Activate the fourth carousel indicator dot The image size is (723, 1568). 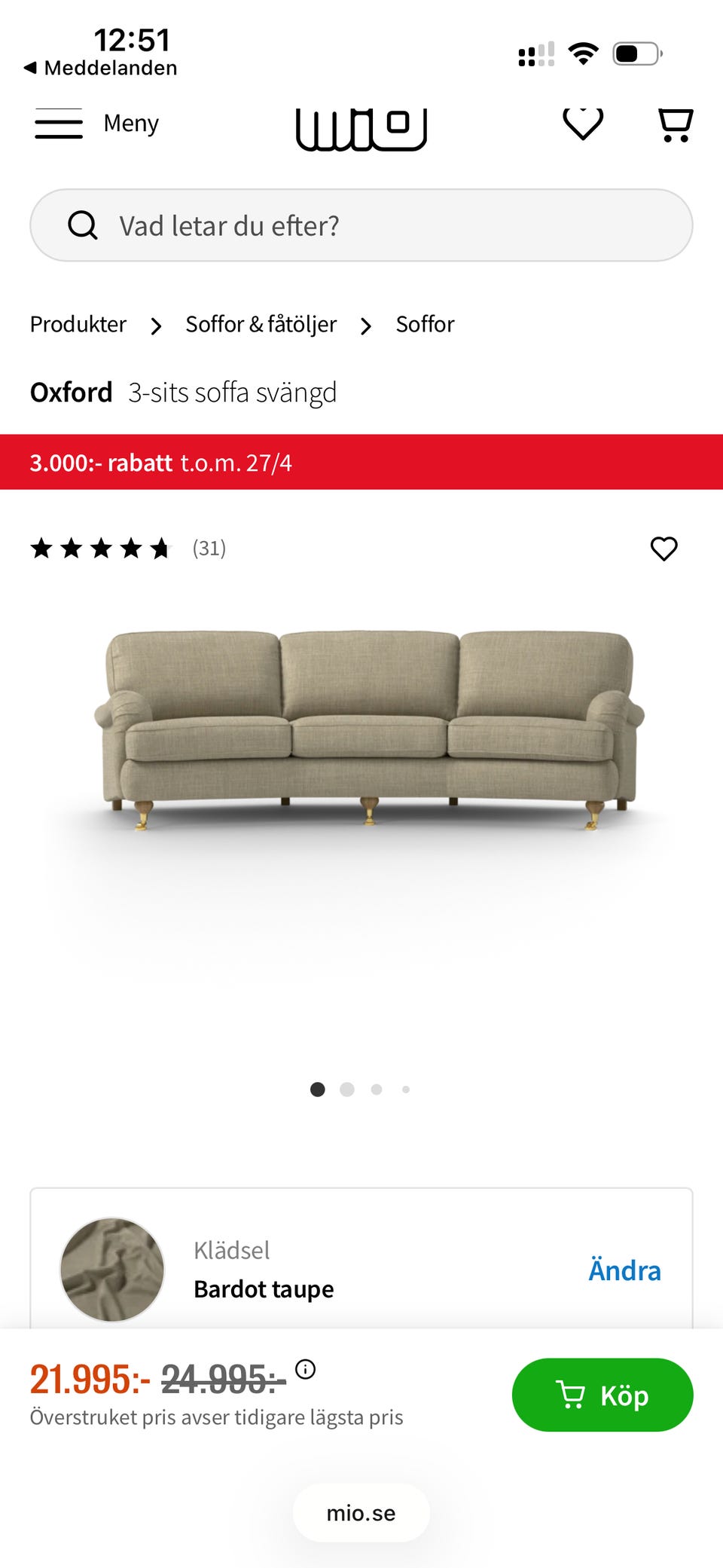click(405, 1089)
